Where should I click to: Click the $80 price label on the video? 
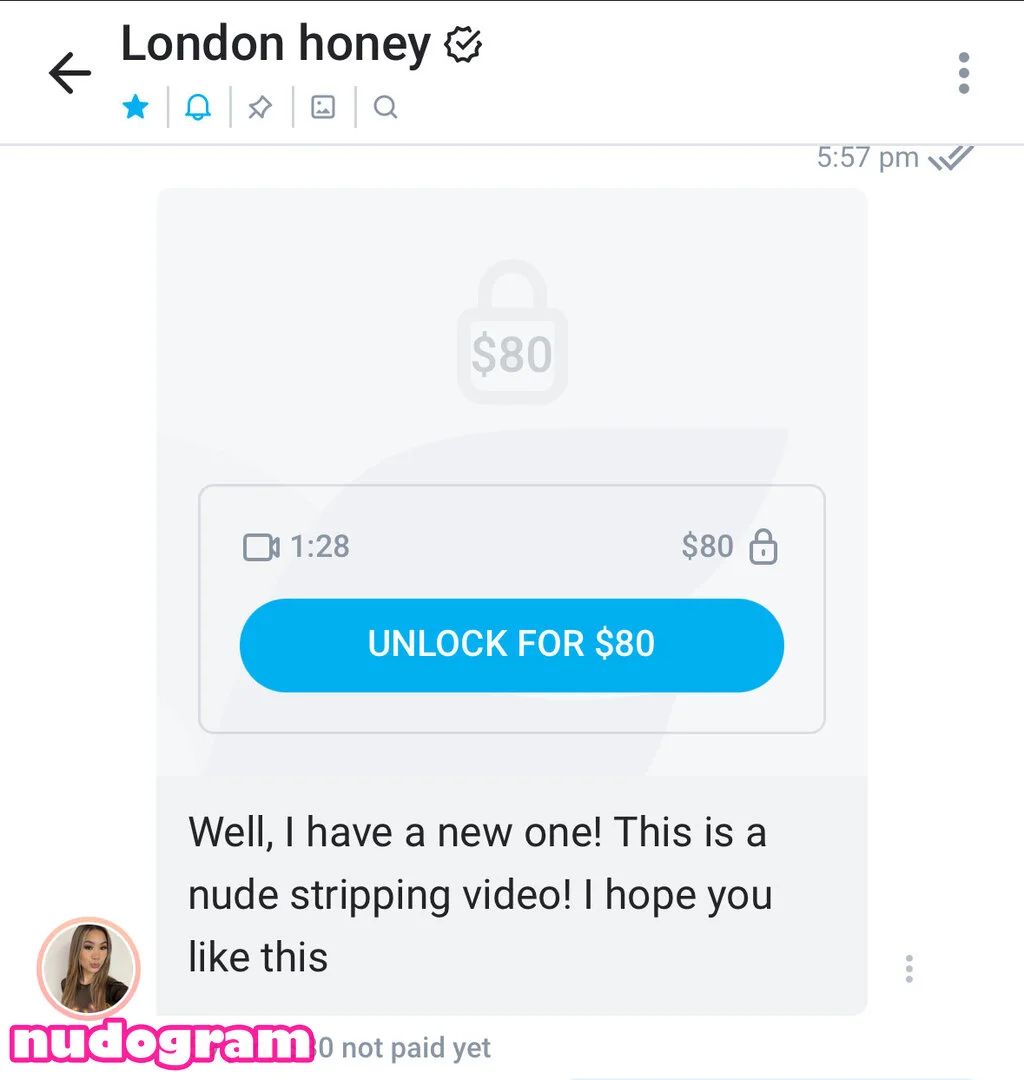point(705,546)
